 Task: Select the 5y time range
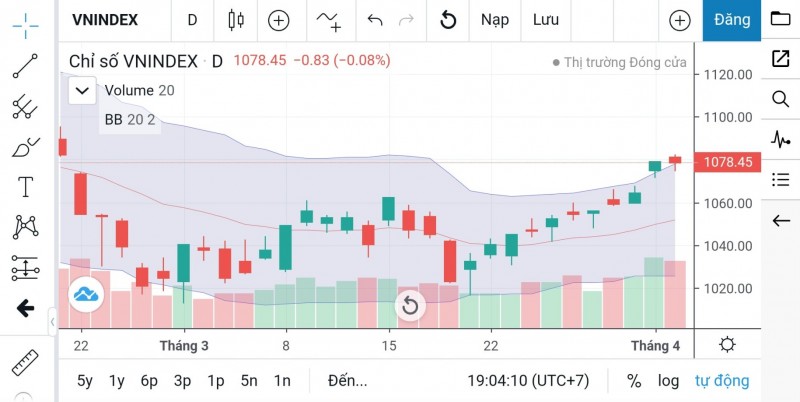tap(85, 380)
